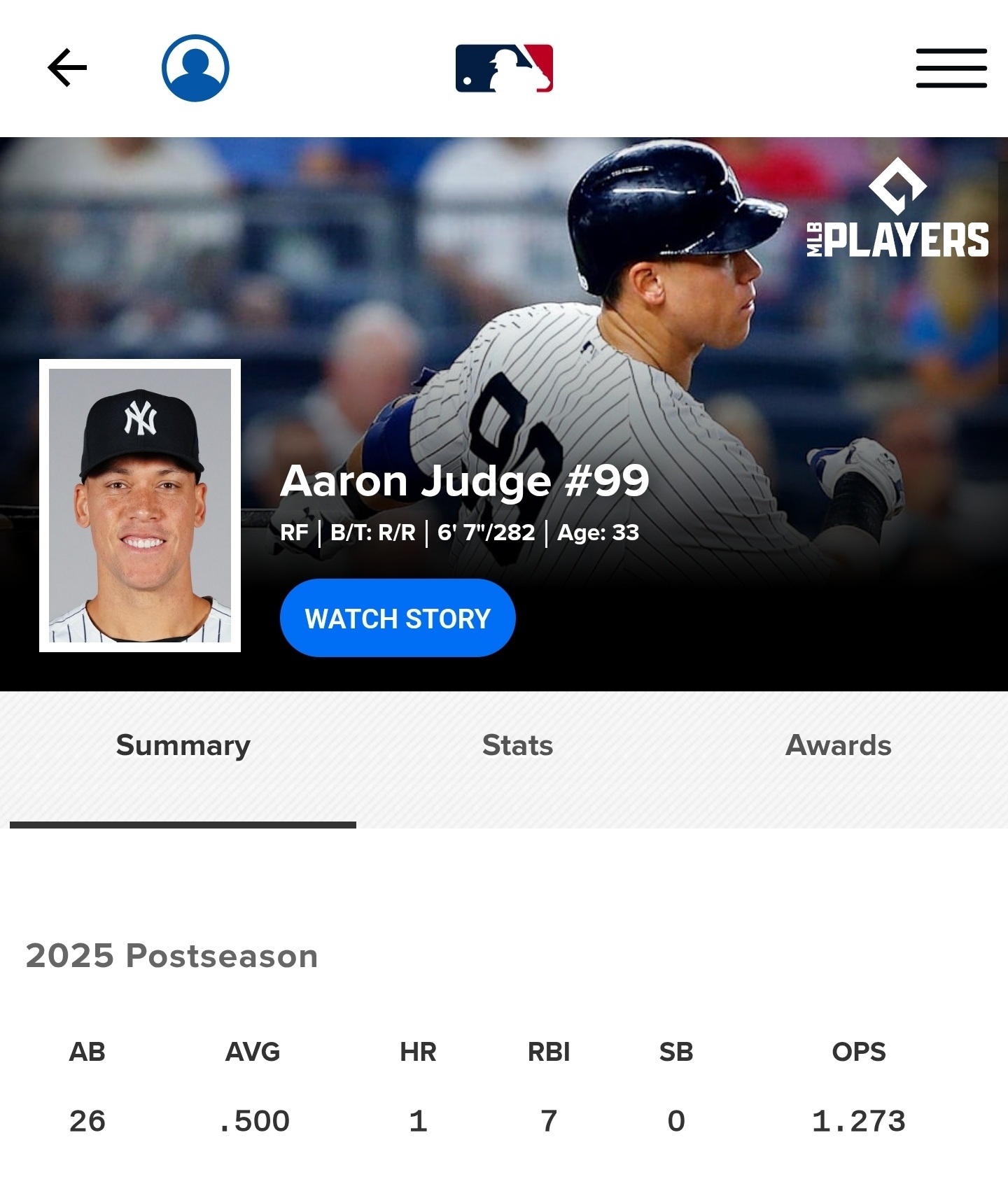Switch to the Awards tab
Viewport: 1008px width, 1177px height.
[838, 746]
